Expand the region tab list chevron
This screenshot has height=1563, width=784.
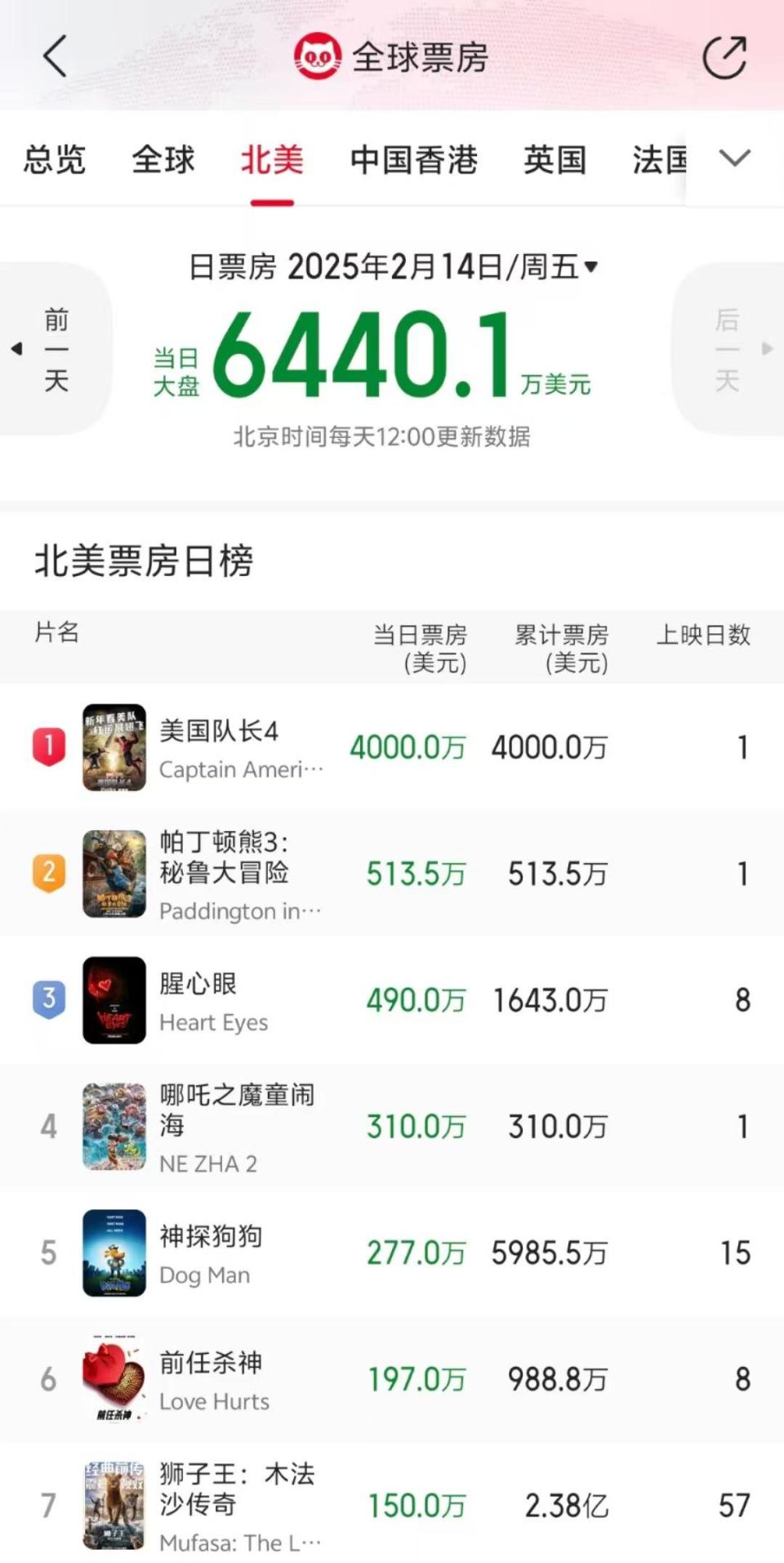pyautogui.click(x=734, y=158)
